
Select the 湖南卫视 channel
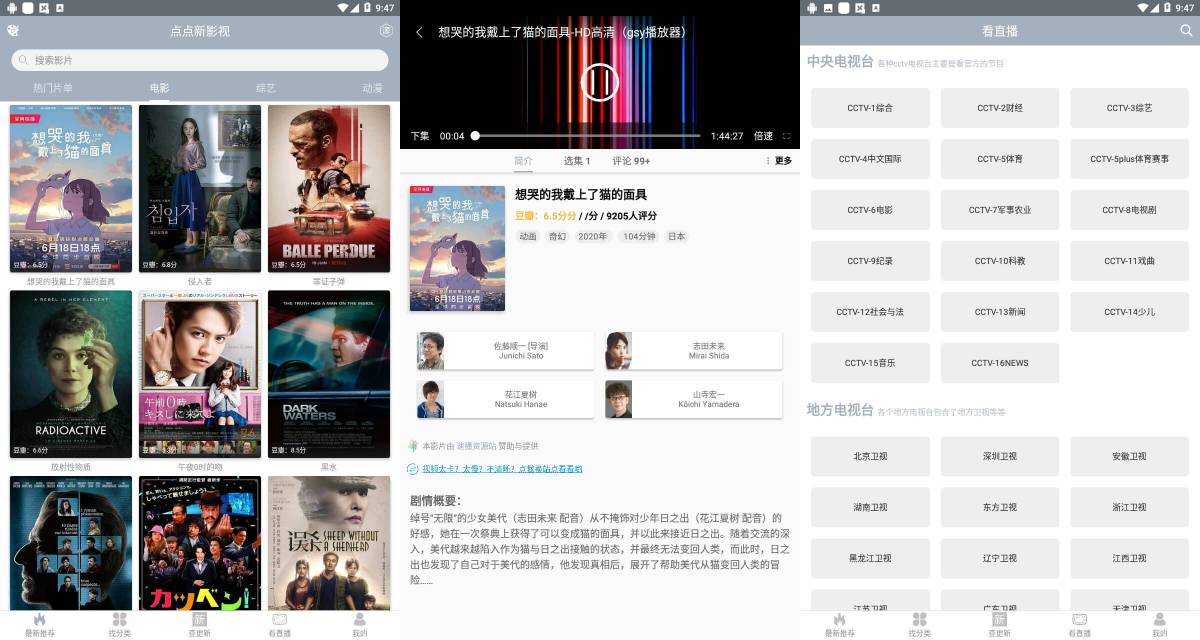(x=870, y=507)
